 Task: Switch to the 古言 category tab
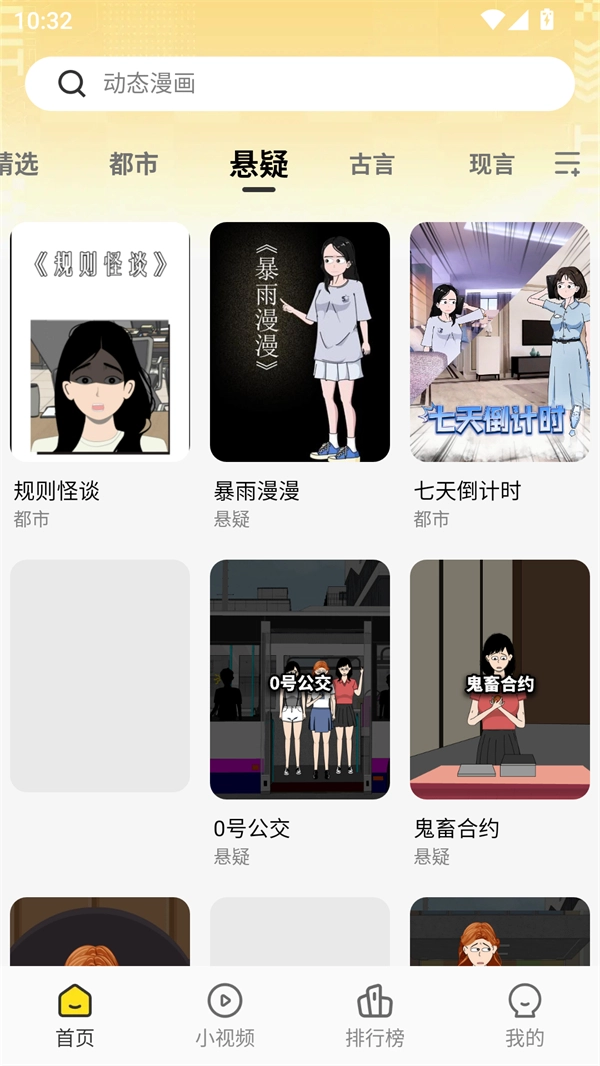click(x=372, y=164)
